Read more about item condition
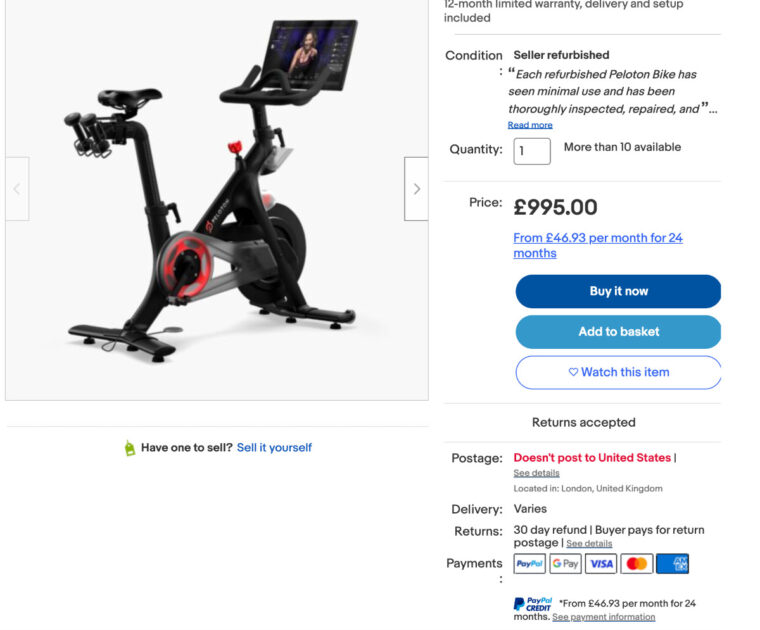The height and width of the screenshot is (630, 760). coord(530,125)
